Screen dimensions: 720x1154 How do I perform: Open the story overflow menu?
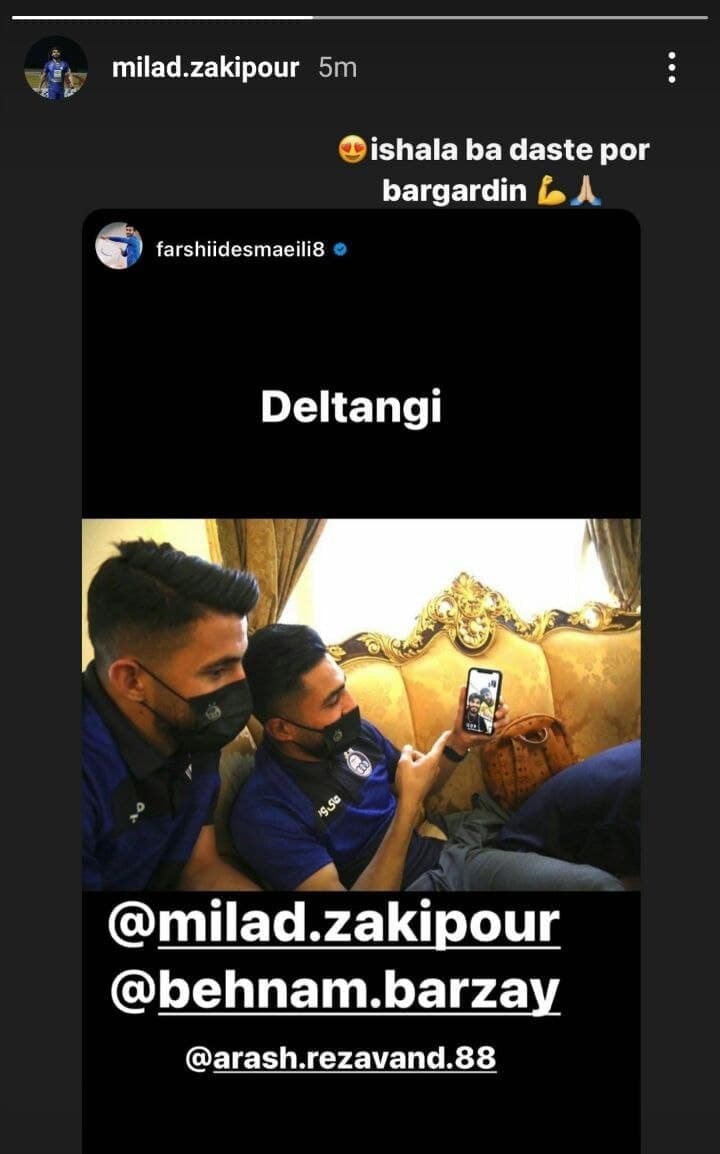672,67
